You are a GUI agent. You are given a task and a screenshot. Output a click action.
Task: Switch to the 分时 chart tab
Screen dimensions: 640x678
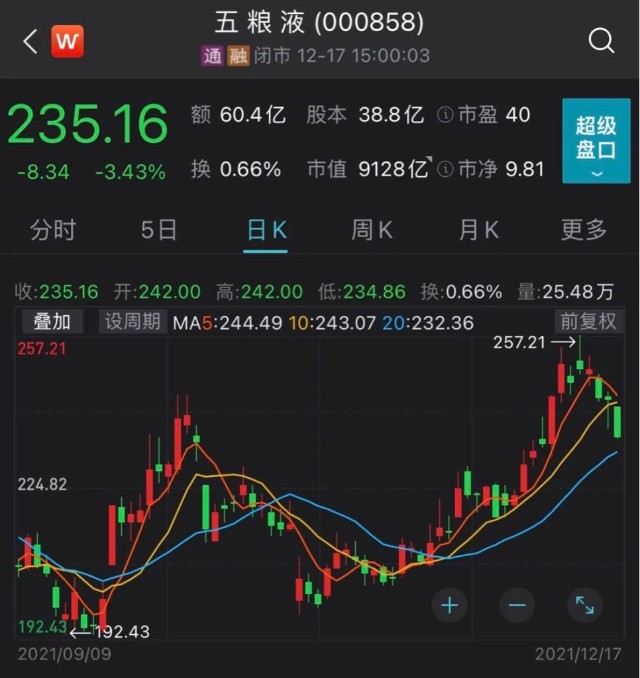click(53, 230)
